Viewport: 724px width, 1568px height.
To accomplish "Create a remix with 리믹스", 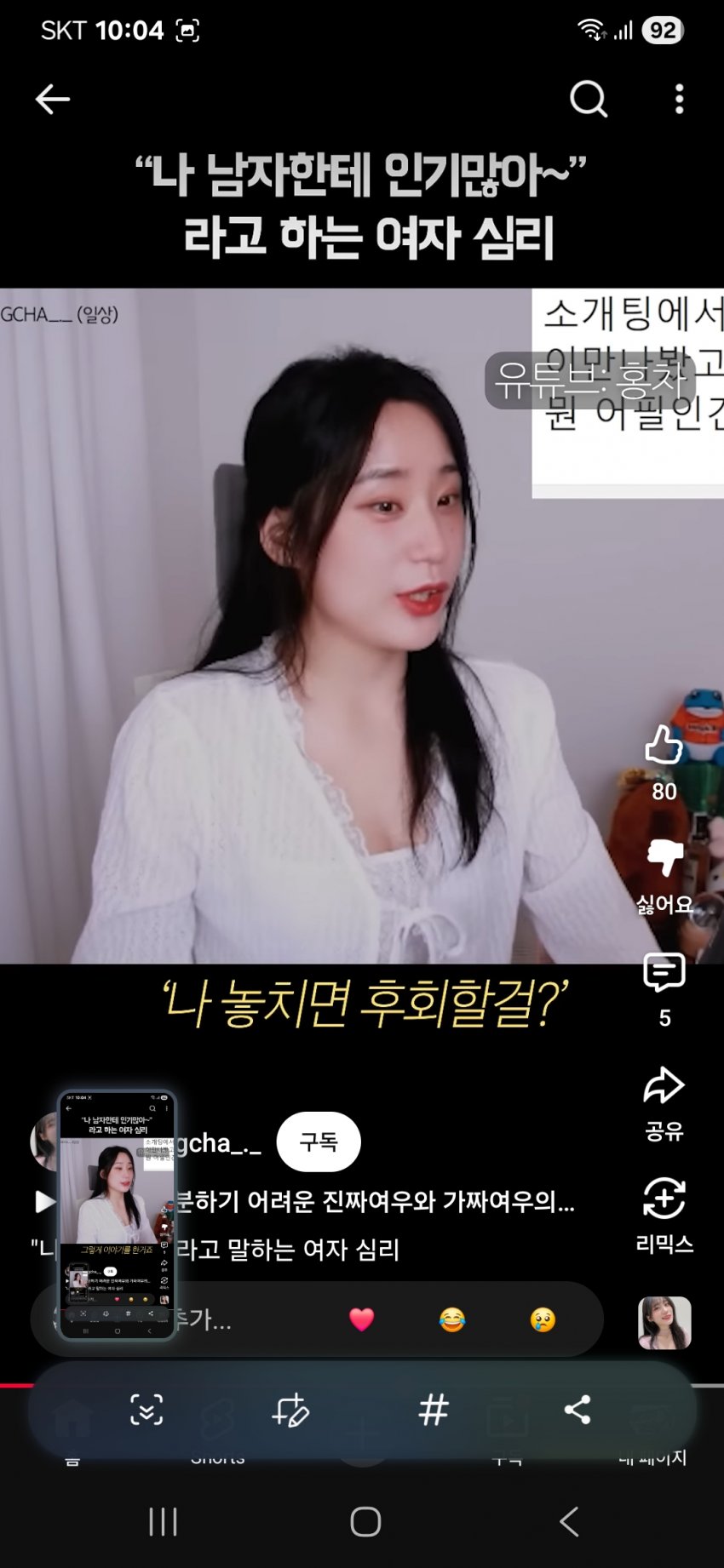I will 664,1199.
